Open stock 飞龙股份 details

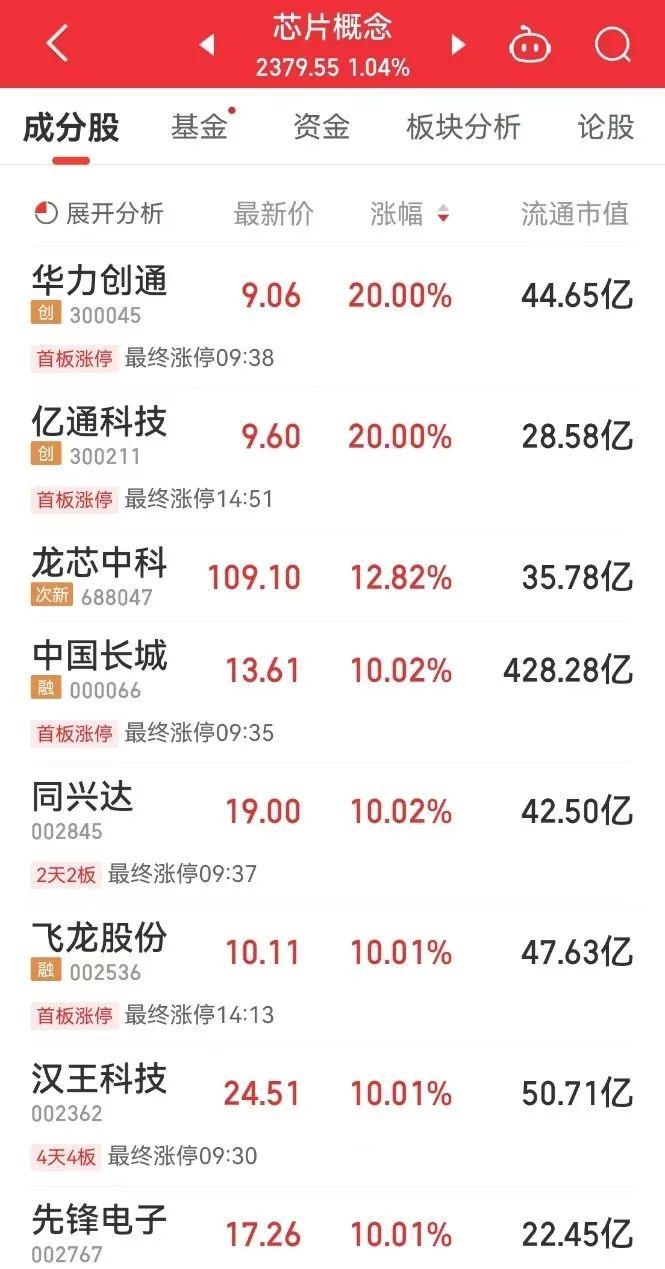coord(99,938)
